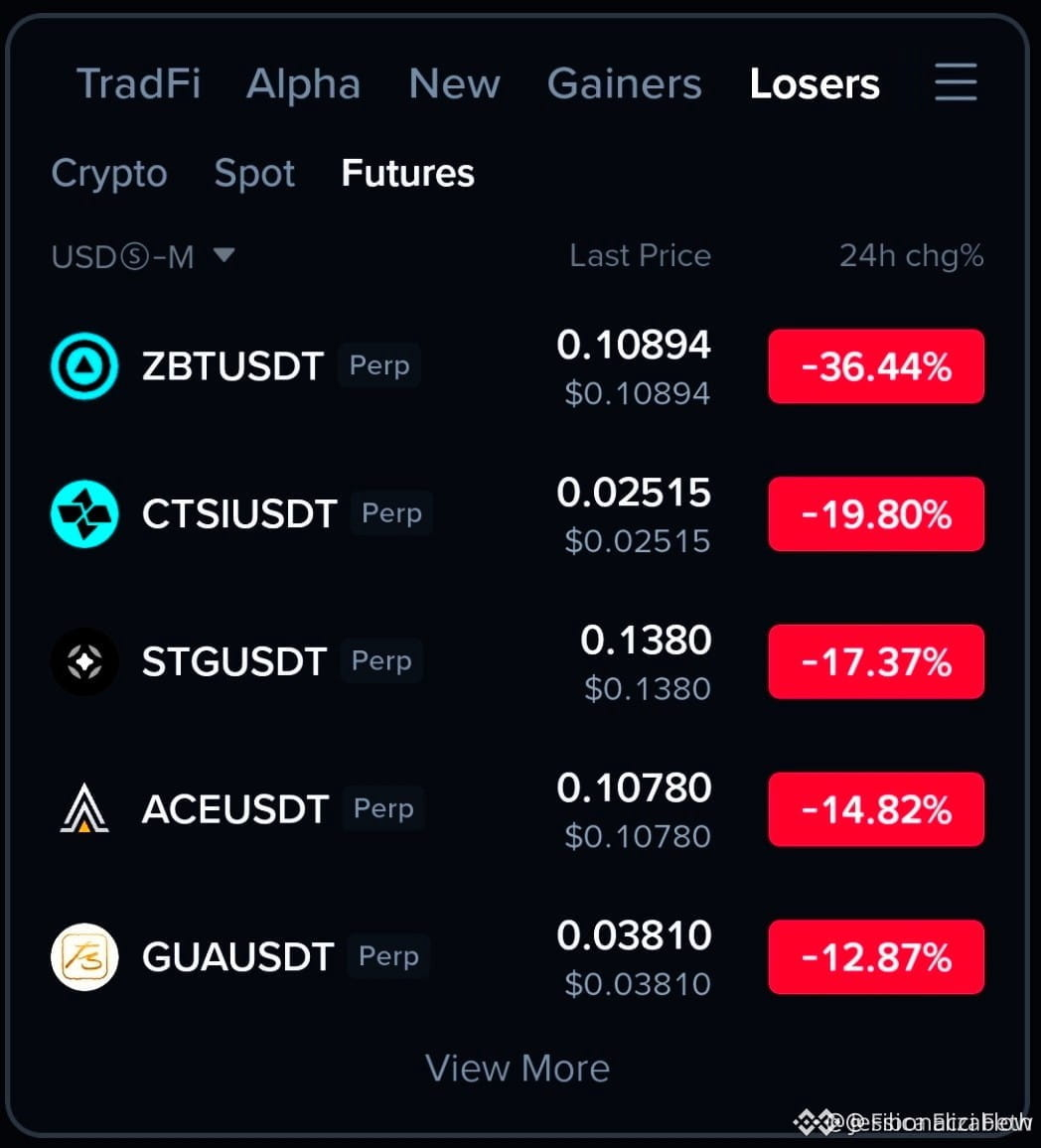The height and width of the screenshot is (1148, 1041).
Task: Sort by Last Price column
Action: [641, 256]
